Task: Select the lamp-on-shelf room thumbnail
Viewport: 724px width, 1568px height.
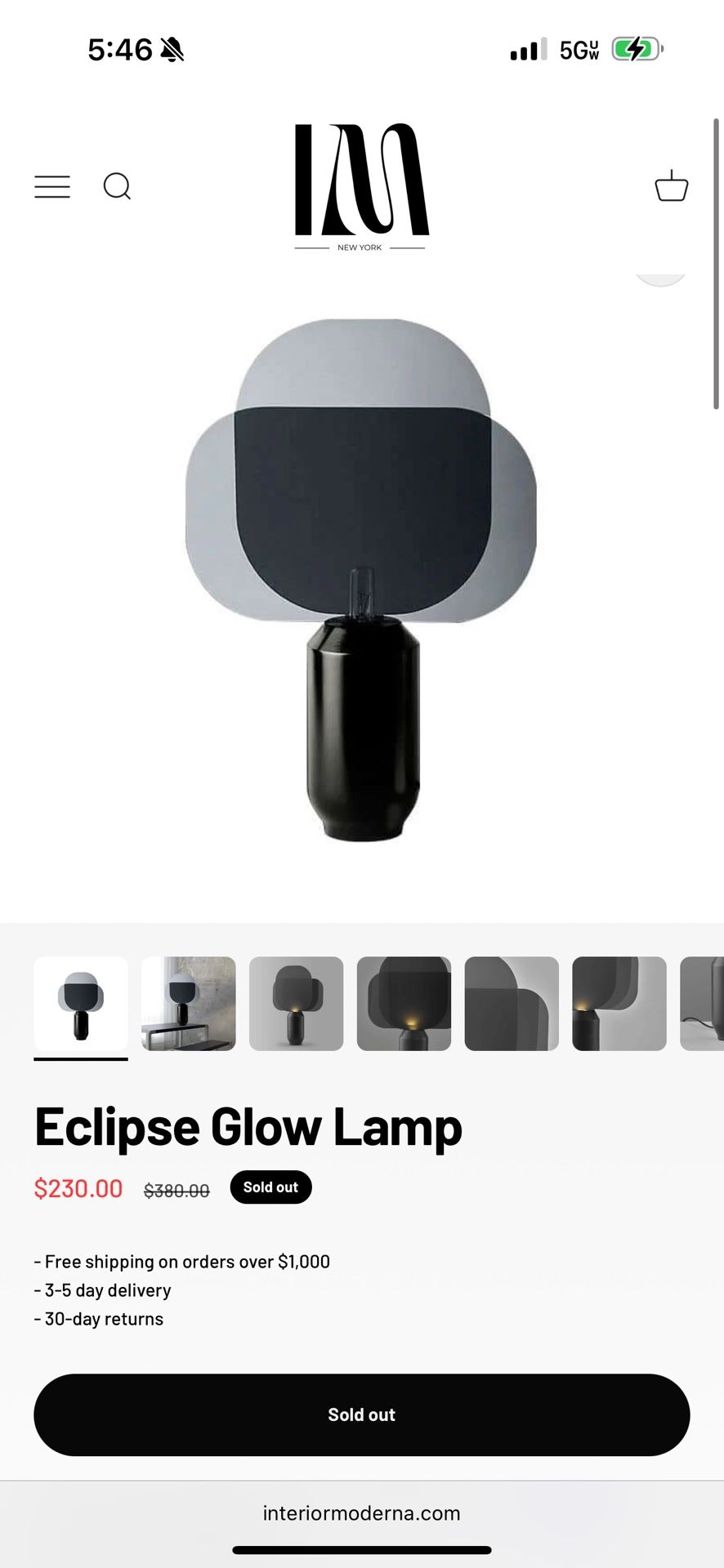Action: pyautogui.click(x=188, y=1003)
